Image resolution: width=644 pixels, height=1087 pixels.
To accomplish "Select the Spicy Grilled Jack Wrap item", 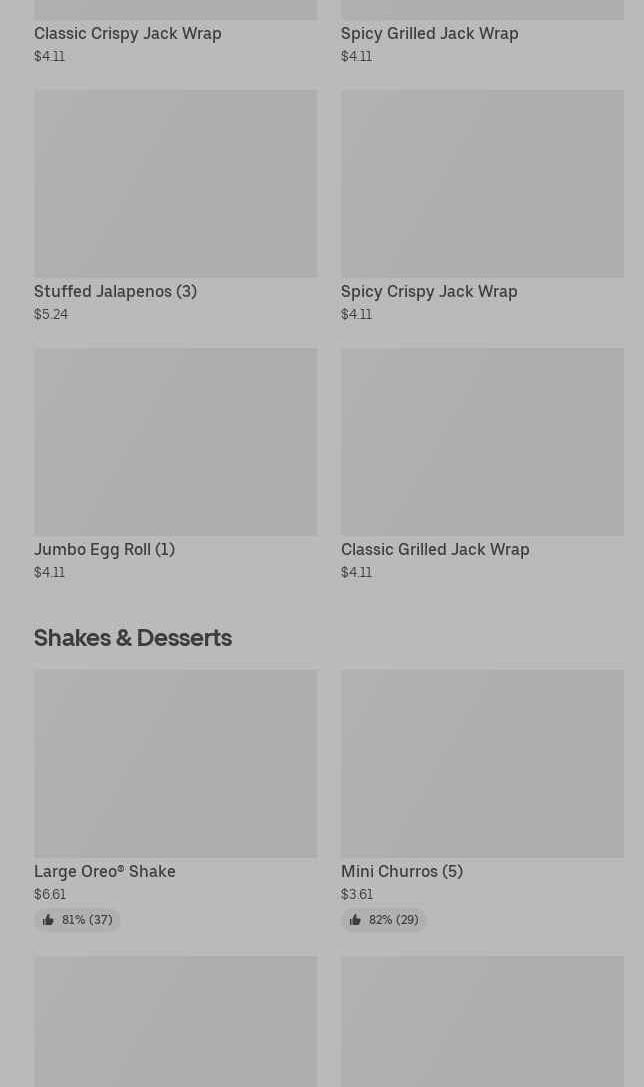I will (x=482, y=33).
